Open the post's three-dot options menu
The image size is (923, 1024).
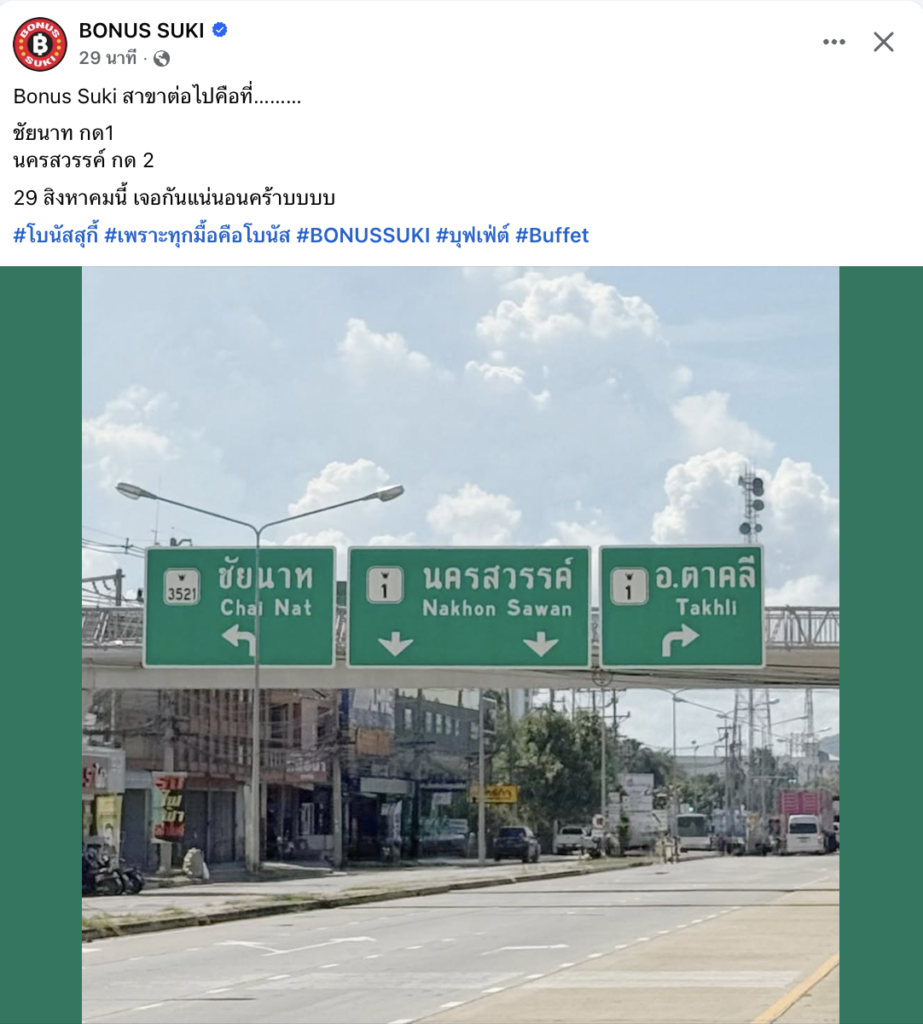pos(833,42)
